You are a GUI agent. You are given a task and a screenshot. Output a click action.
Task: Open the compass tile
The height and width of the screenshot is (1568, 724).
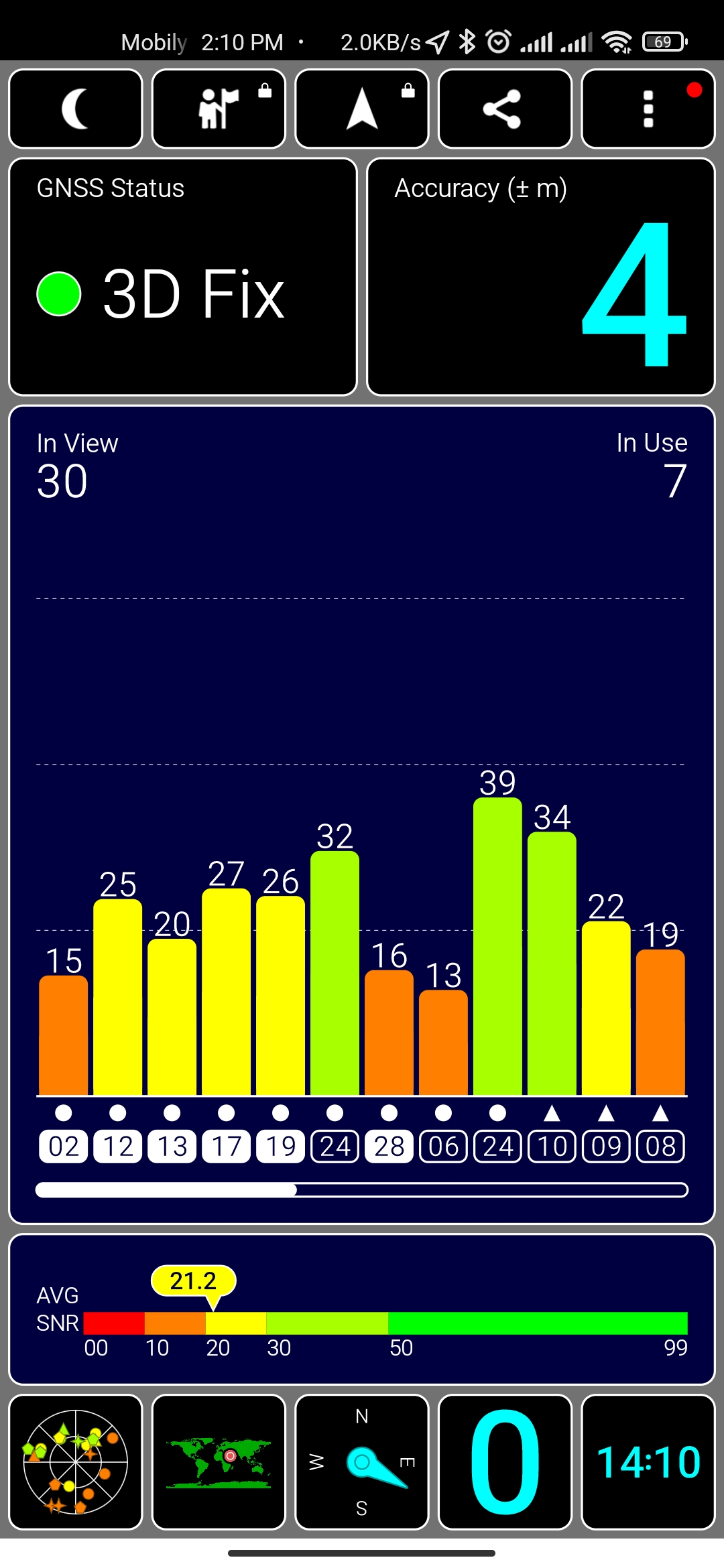click(x=362, y=1462)
